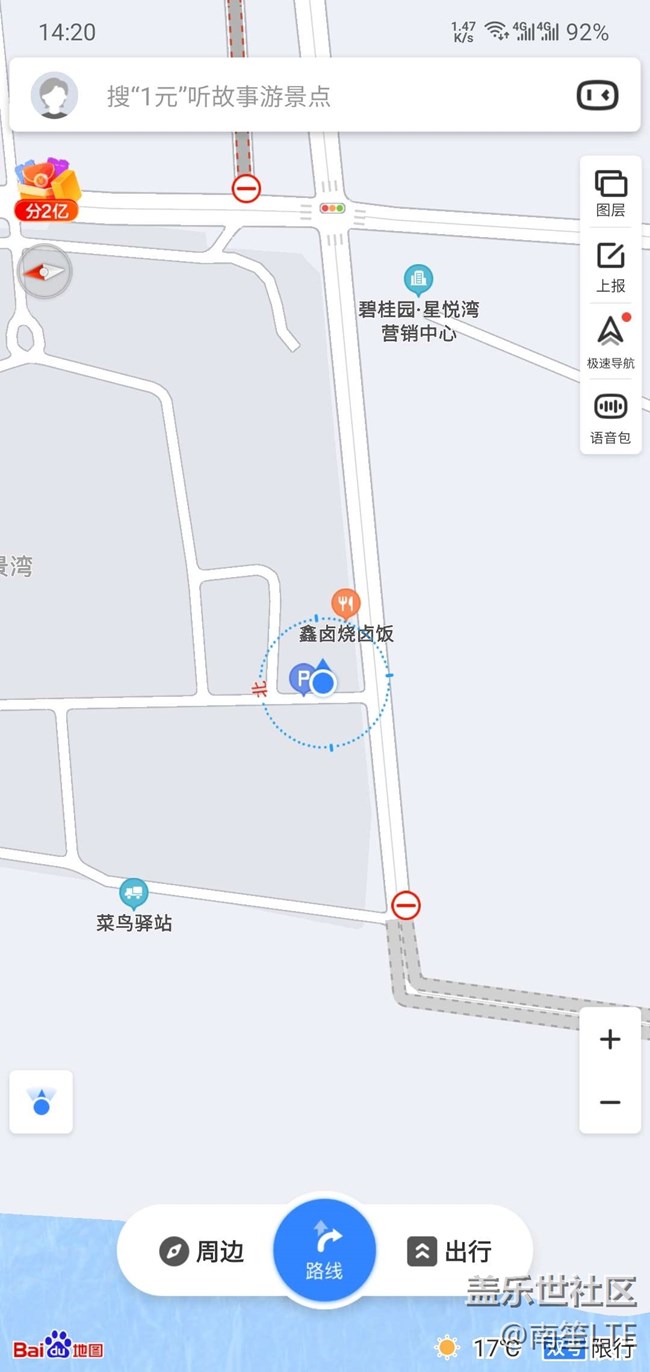Image resolution: width=650 pixels, height=1372 pixels.
Task: Tap the blue 路线 route button
Action: point(325,1250)
